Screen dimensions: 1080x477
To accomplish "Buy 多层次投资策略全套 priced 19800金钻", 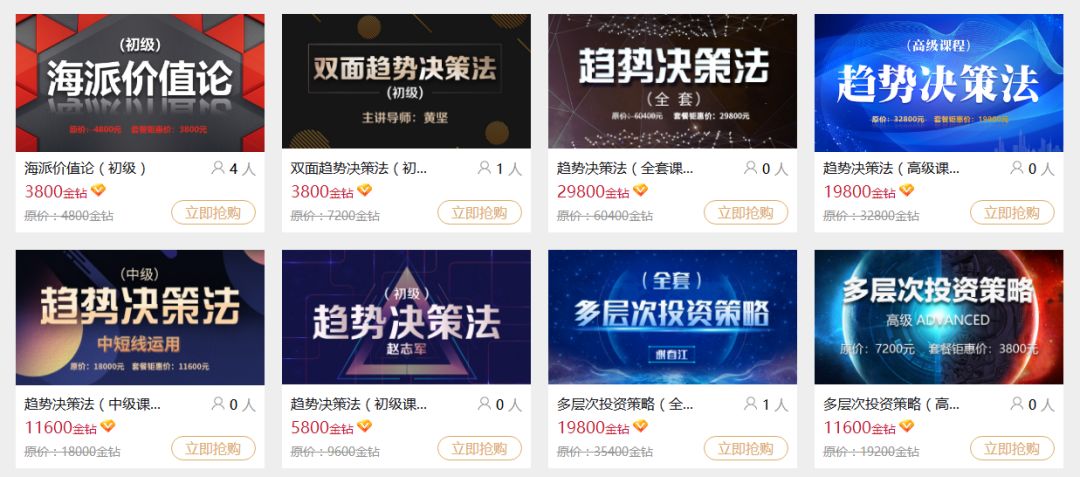I will [745, 449].
